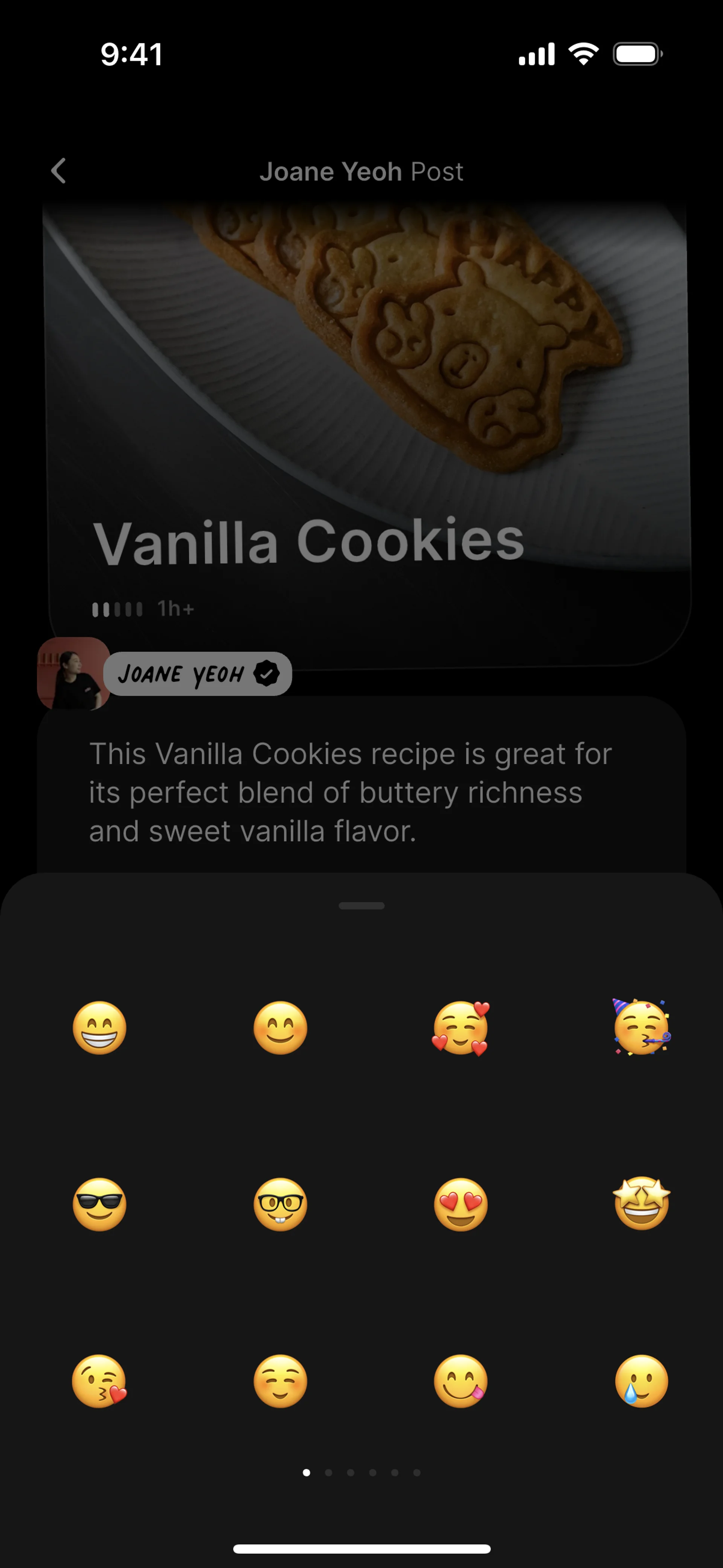Send the heart eyes emoji
Viewport: 723px width, 1568px height.
tap(461, 1204)
